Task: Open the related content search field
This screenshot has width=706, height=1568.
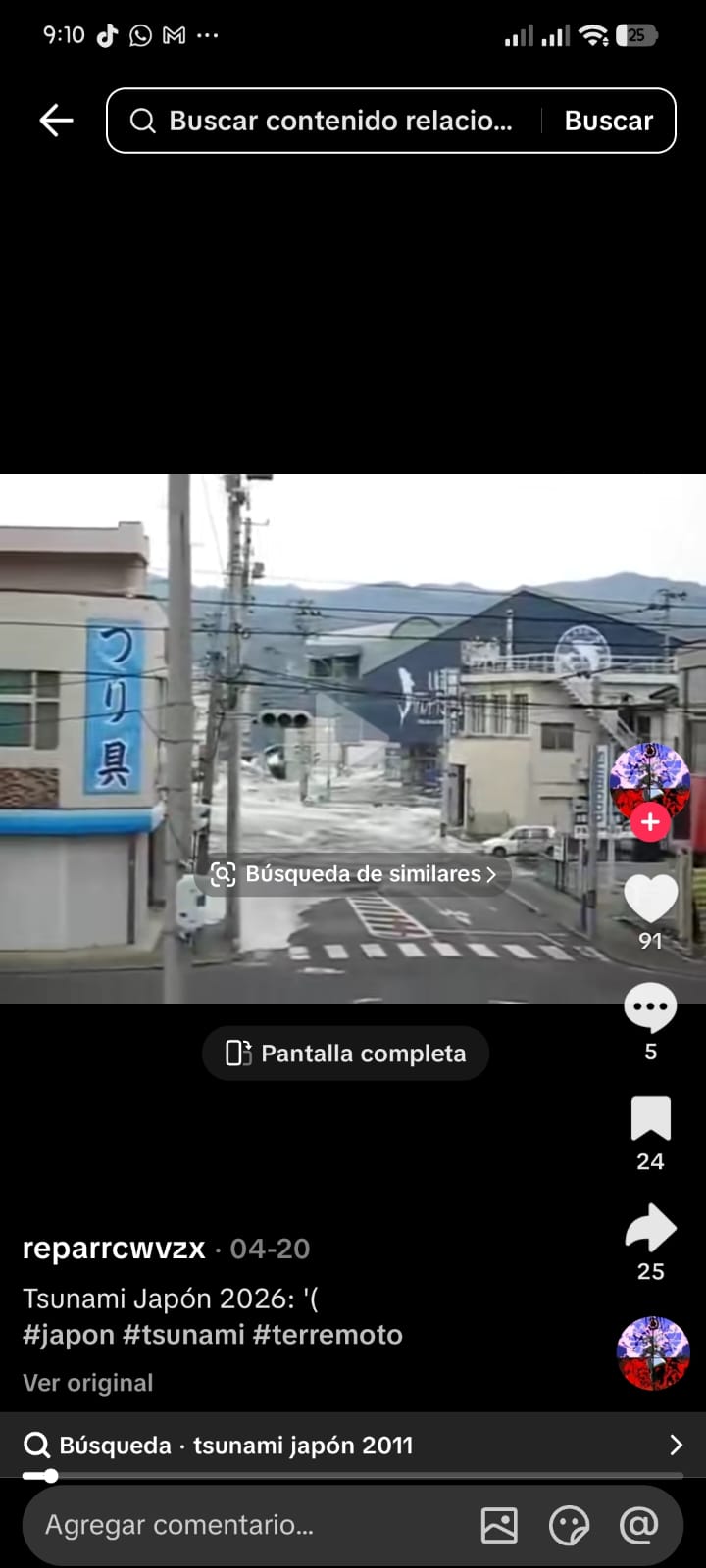Action: 324,121
